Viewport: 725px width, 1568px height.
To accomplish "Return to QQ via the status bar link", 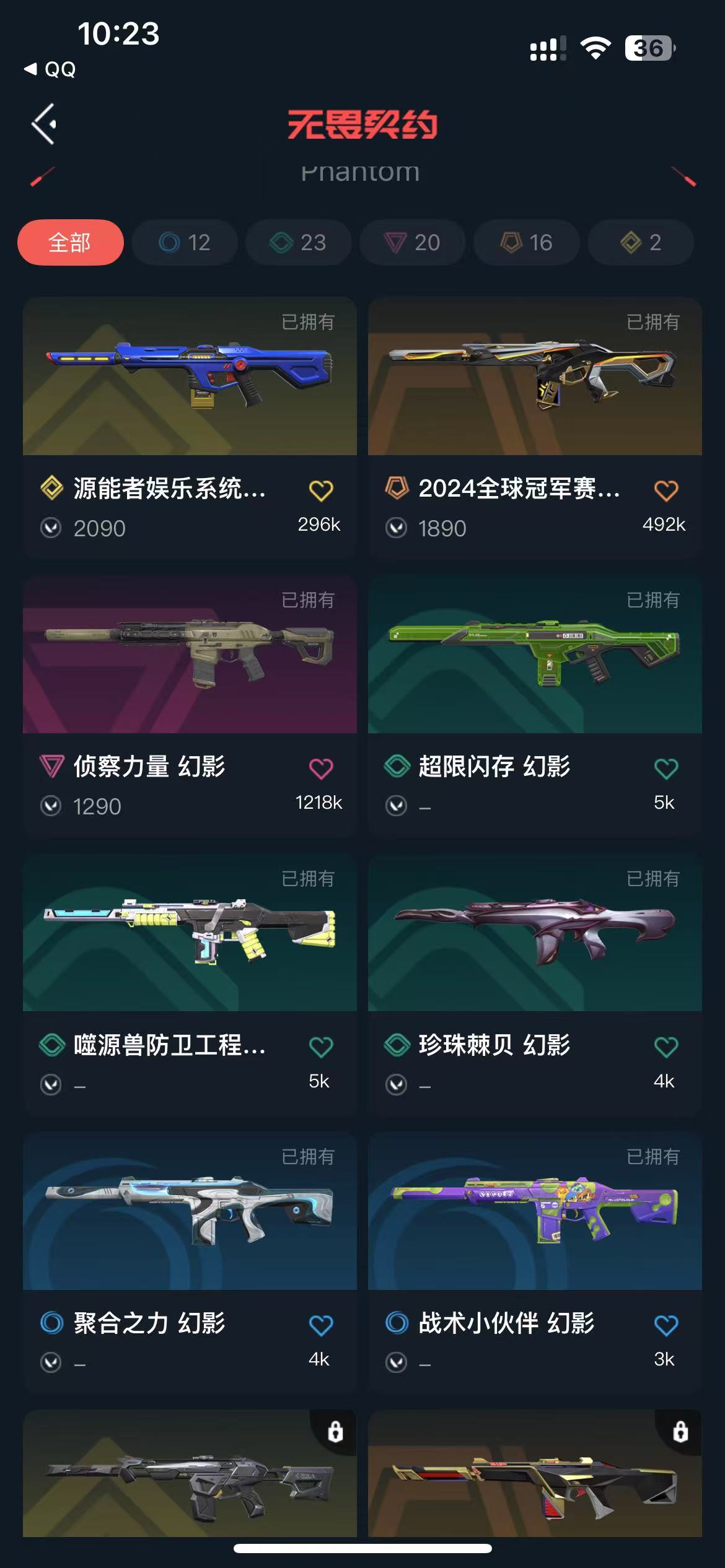I will pos(50,69).
